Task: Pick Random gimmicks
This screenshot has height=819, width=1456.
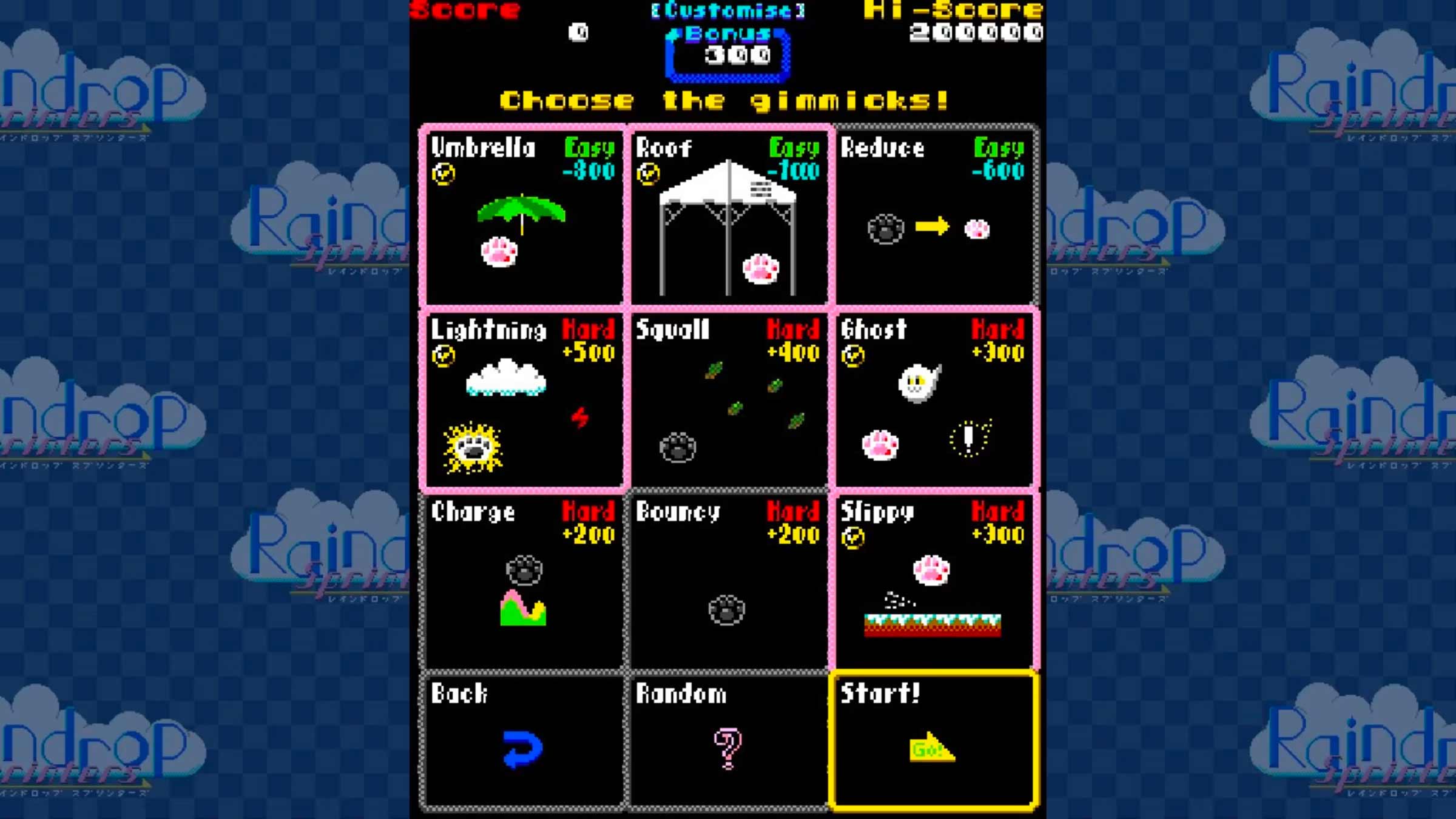Action: pos(728,740)
